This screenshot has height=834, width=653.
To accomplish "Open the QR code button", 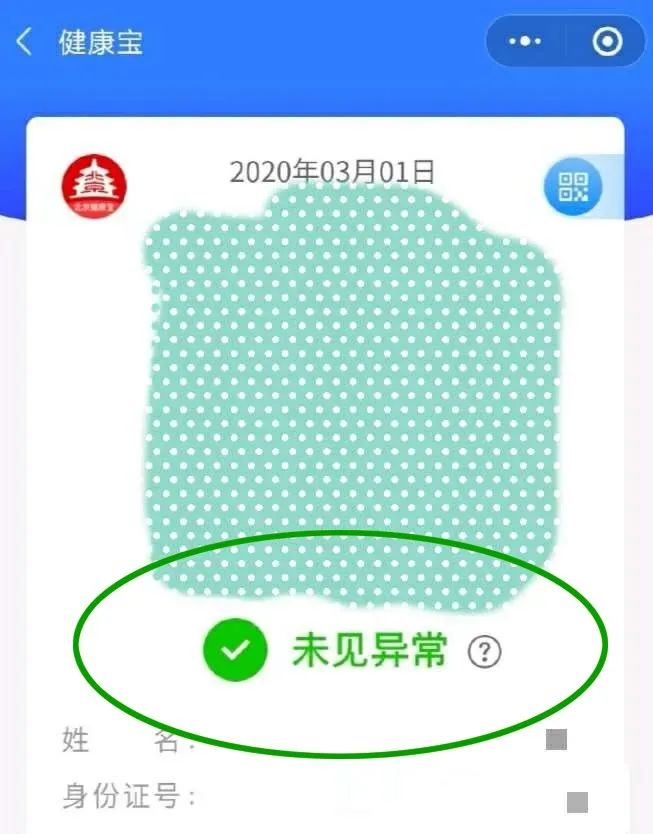I will click(x=573, y=186).
